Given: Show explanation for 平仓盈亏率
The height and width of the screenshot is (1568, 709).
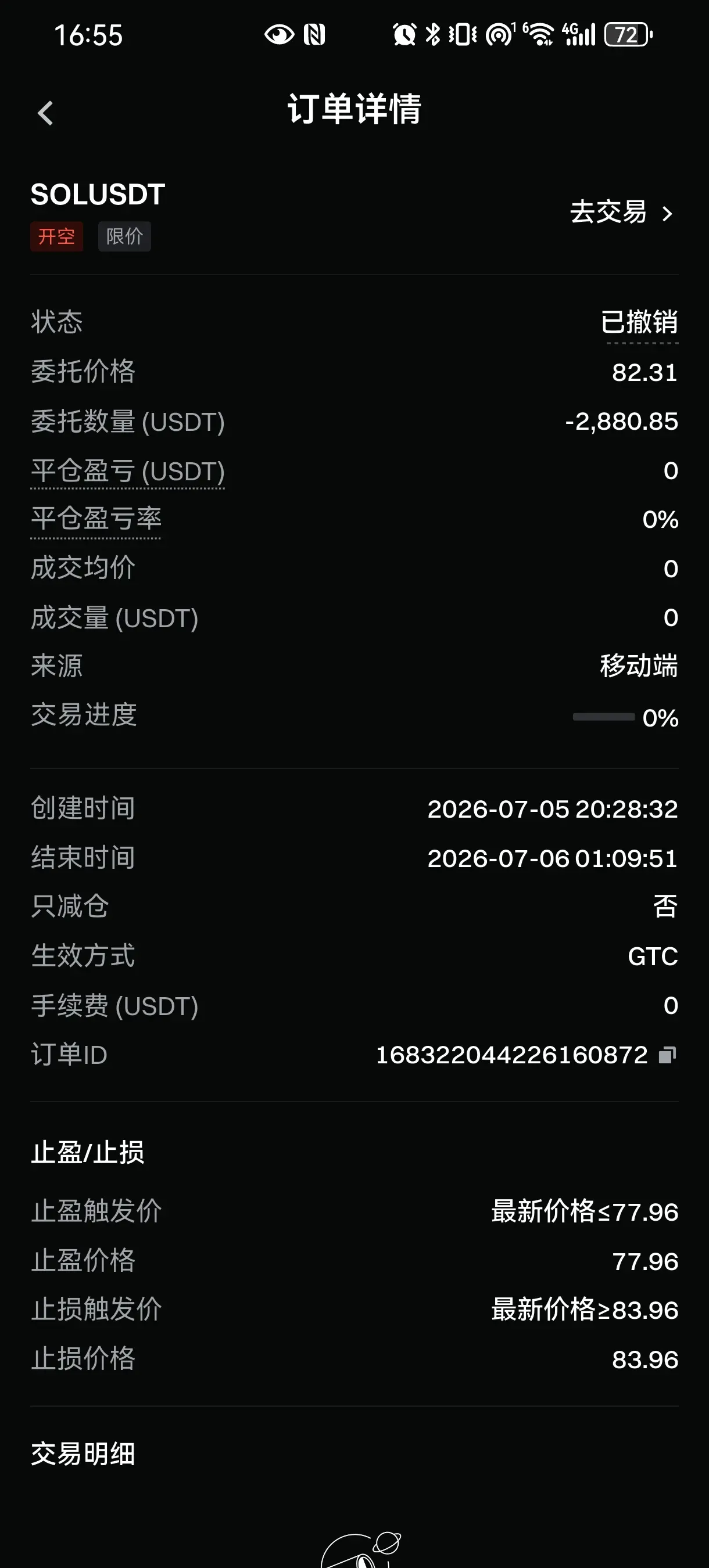Looking at the screenshot, I should tap(96, 519).
